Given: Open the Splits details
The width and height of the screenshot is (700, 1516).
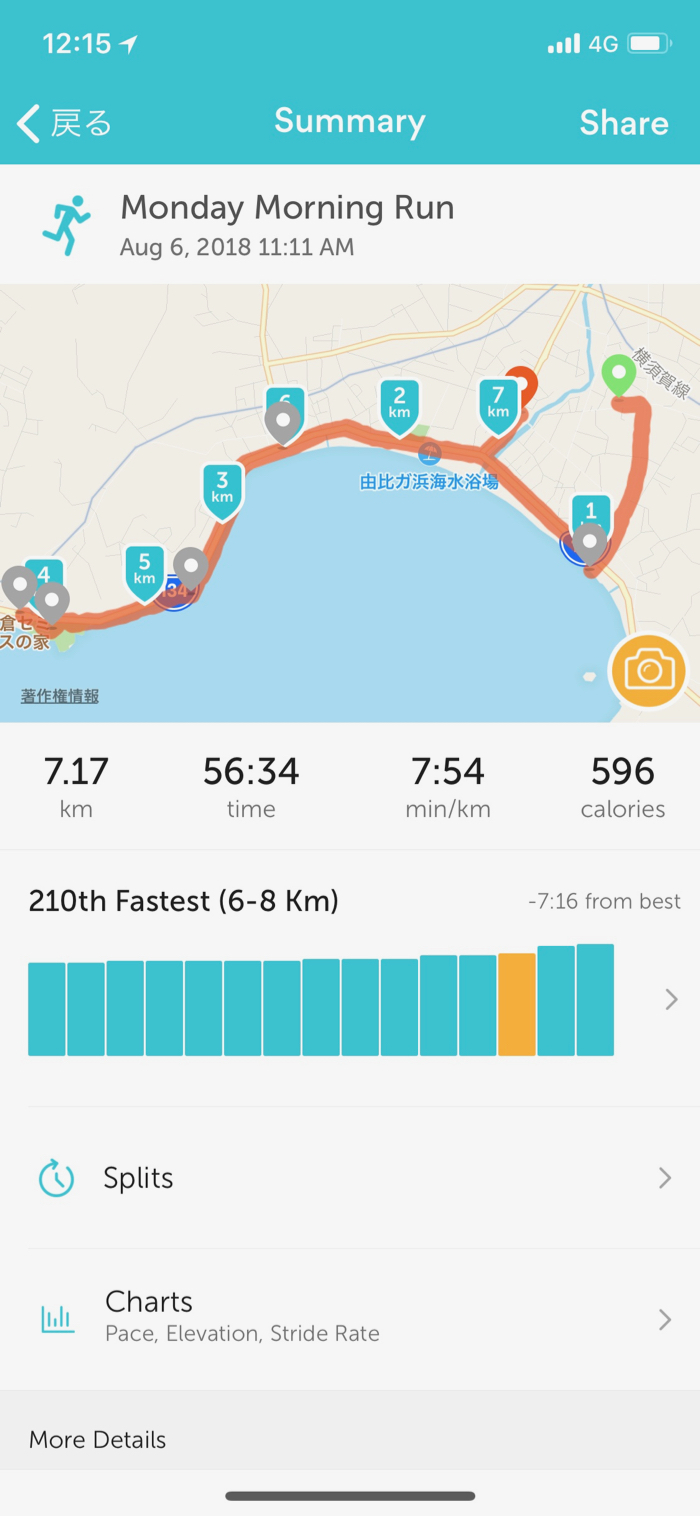Looking at the screenshot, I should (x=350, y=1178).
